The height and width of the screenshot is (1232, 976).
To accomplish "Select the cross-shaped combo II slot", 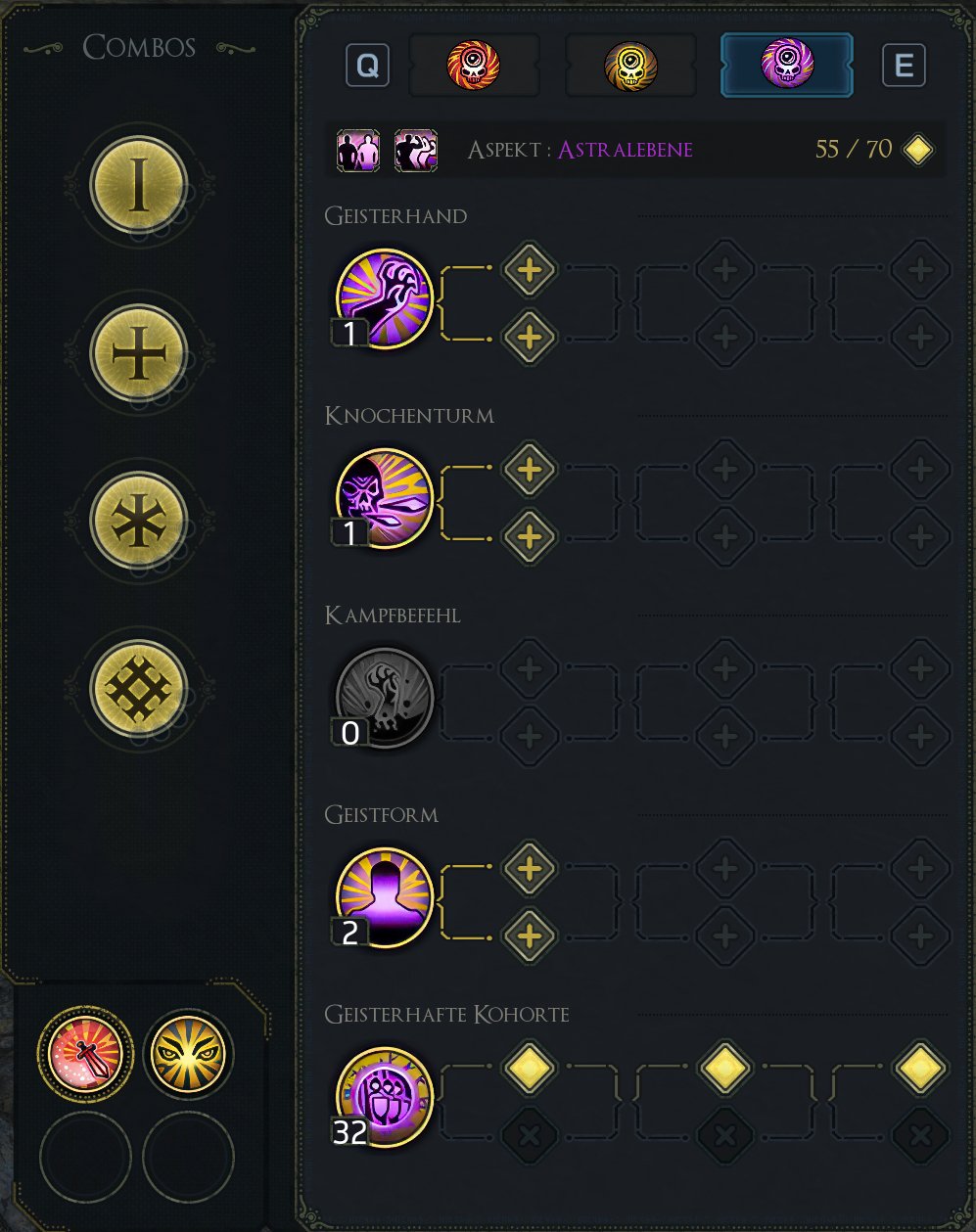I will 139,352.
